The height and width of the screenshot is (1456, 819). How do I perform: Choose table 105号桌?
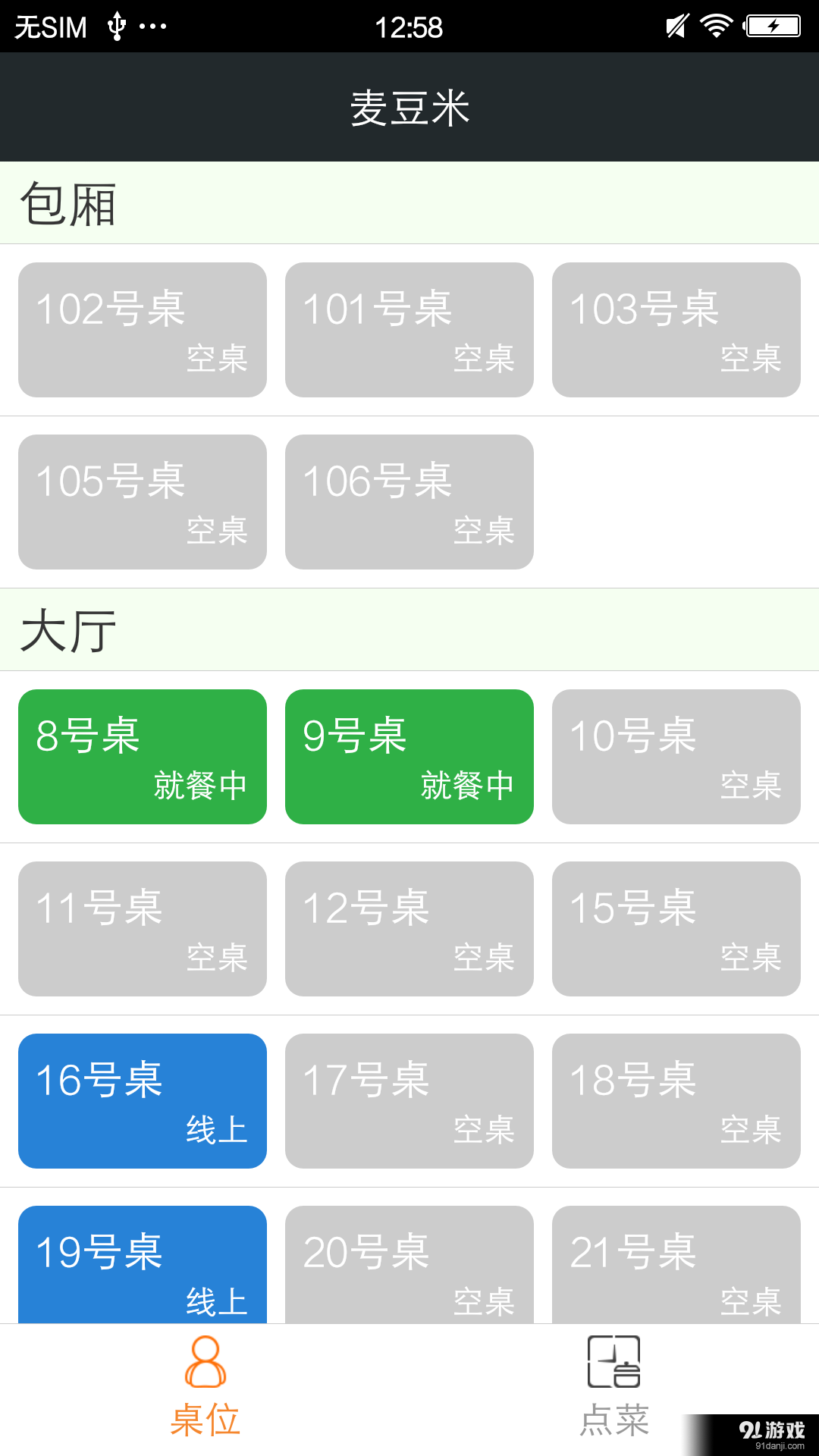(142, 500)
